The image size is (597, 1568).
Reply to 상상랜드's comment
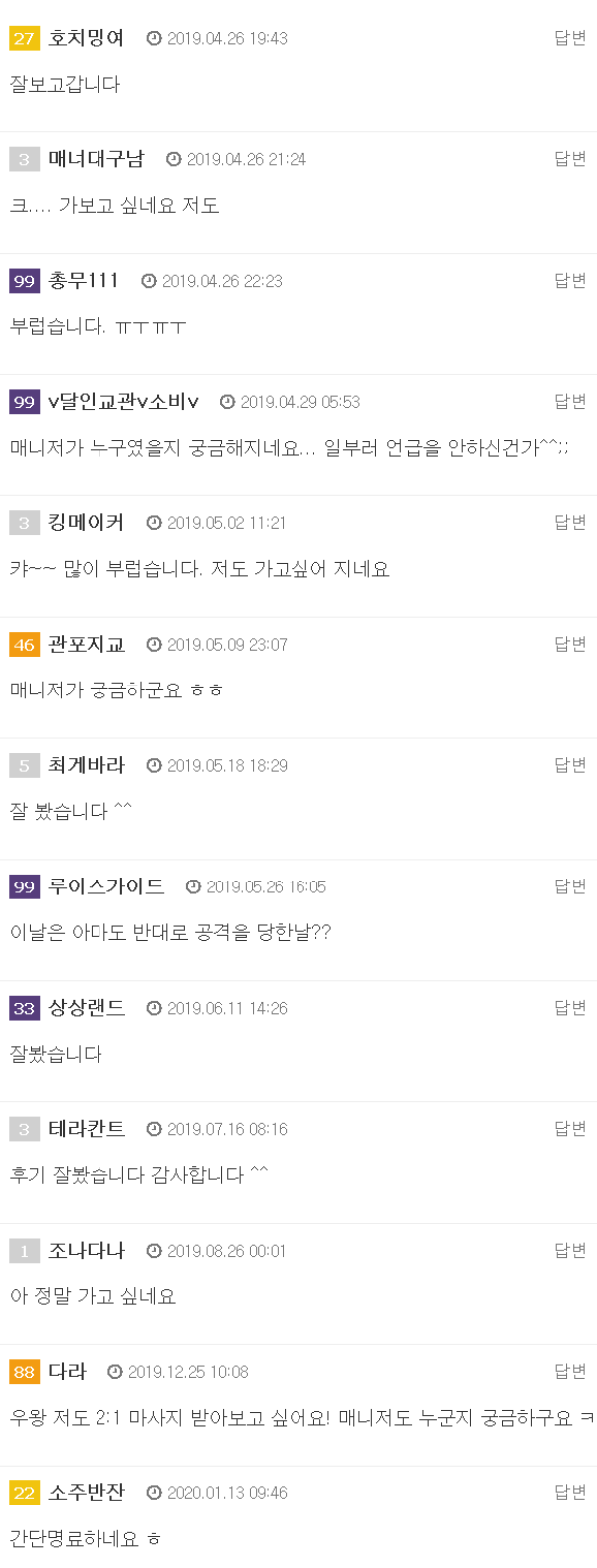(x=570, y=1008)
